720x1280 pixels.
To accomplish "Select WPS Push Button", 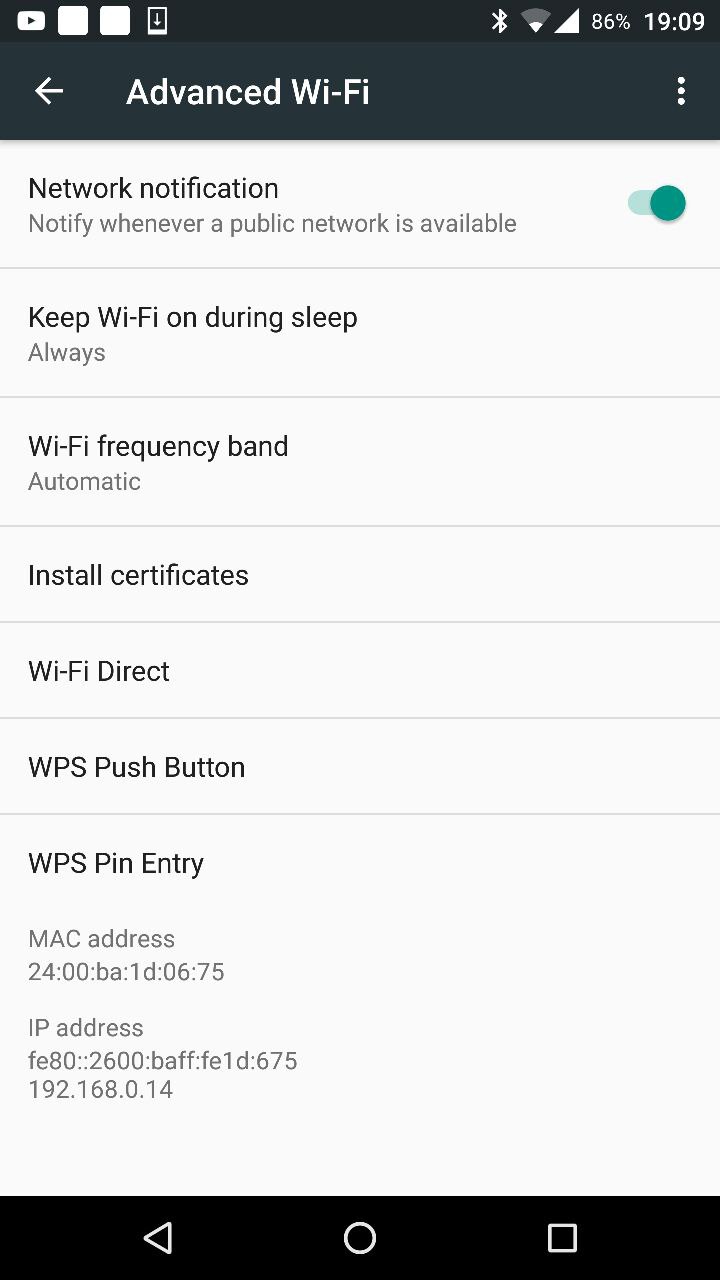I will tap(360, 767).
